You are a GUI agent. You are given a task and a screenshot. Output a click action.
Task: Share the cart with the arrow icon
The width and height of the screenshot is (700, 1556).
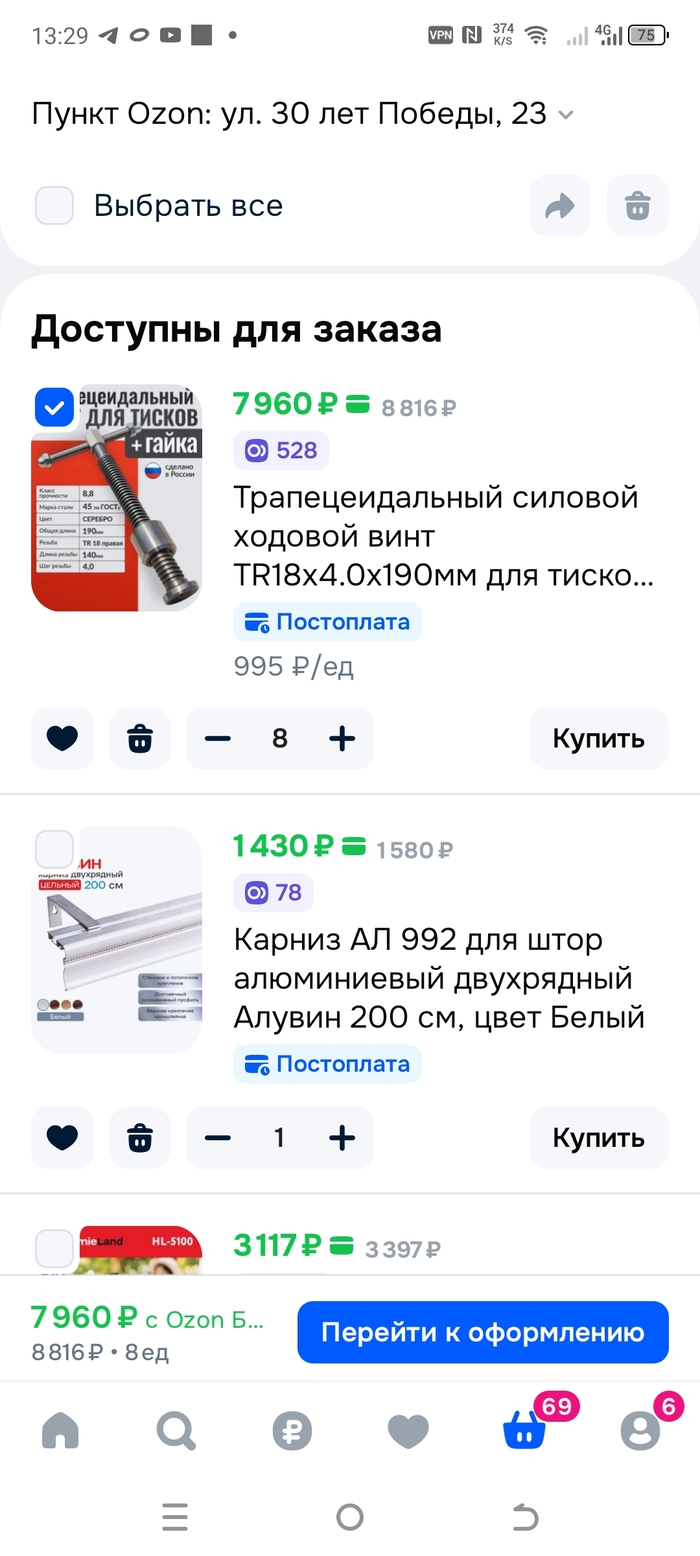[560, 206]
